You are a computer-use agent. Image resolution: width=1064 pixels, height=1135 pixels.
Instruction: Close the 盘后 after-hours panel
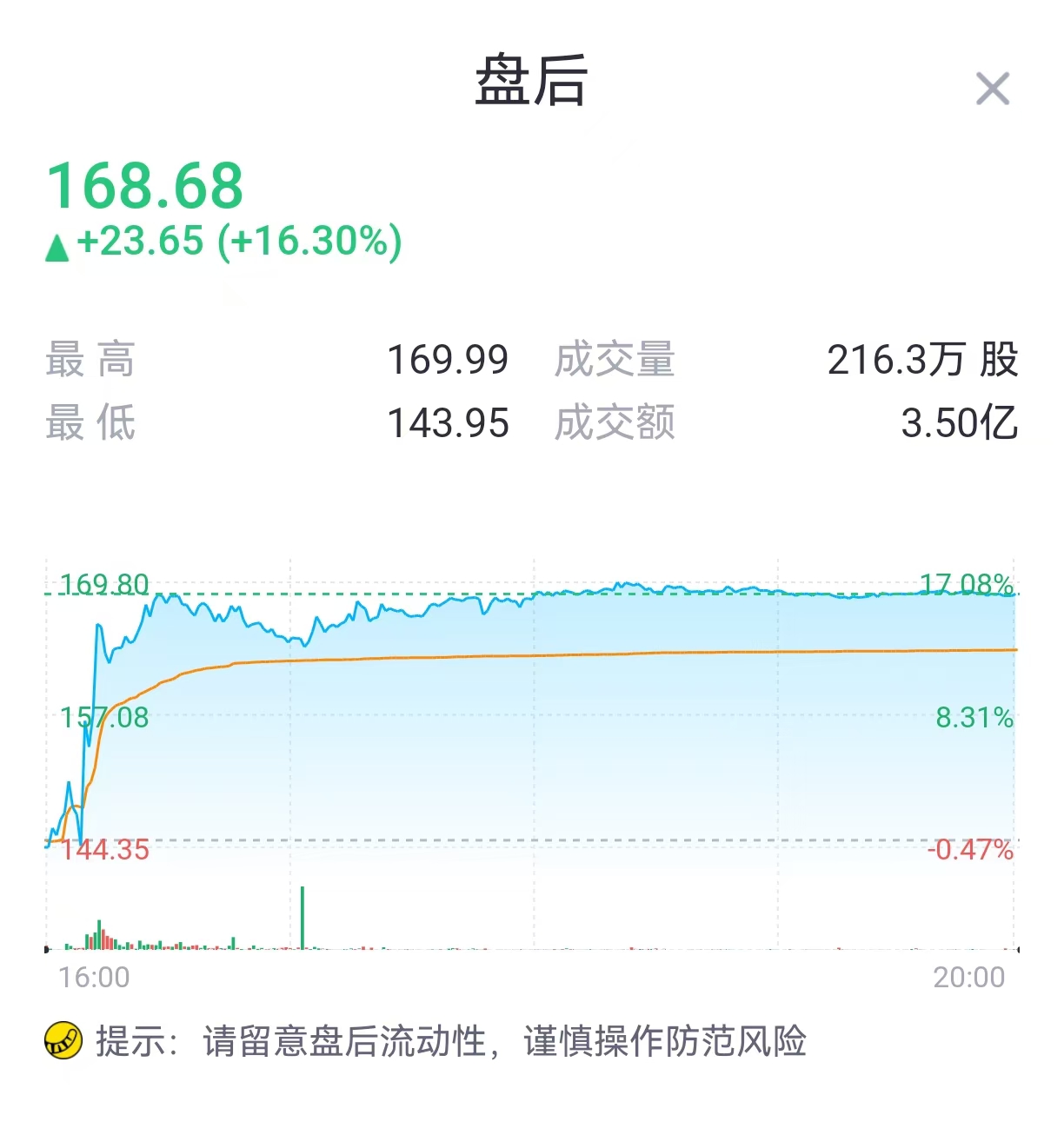click(x=992, y=89)
